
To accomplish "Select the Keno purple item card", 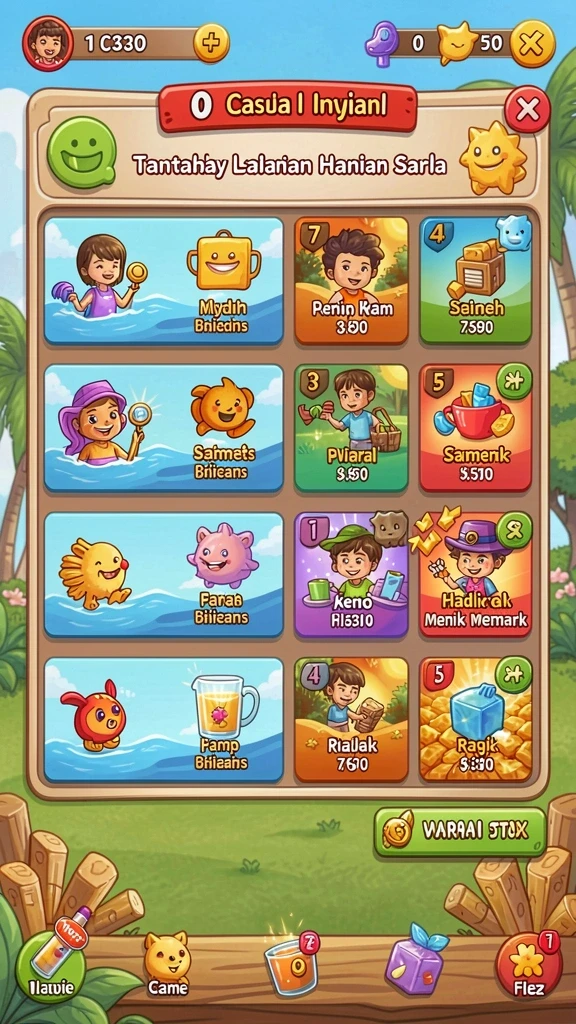I will [351, 575].
